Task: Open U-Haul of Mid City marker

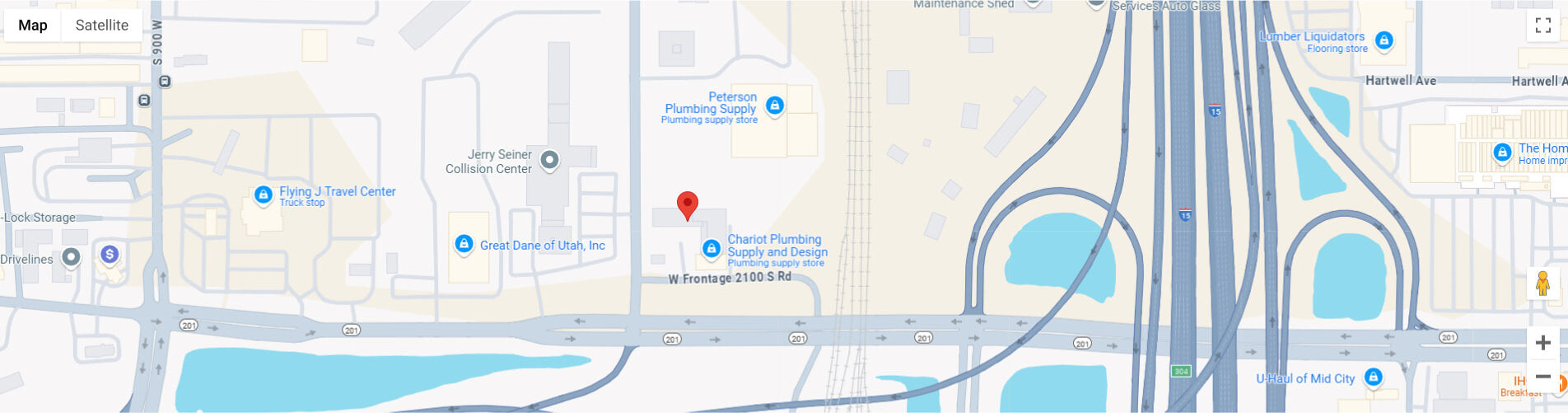Action: click(1373, 377)
